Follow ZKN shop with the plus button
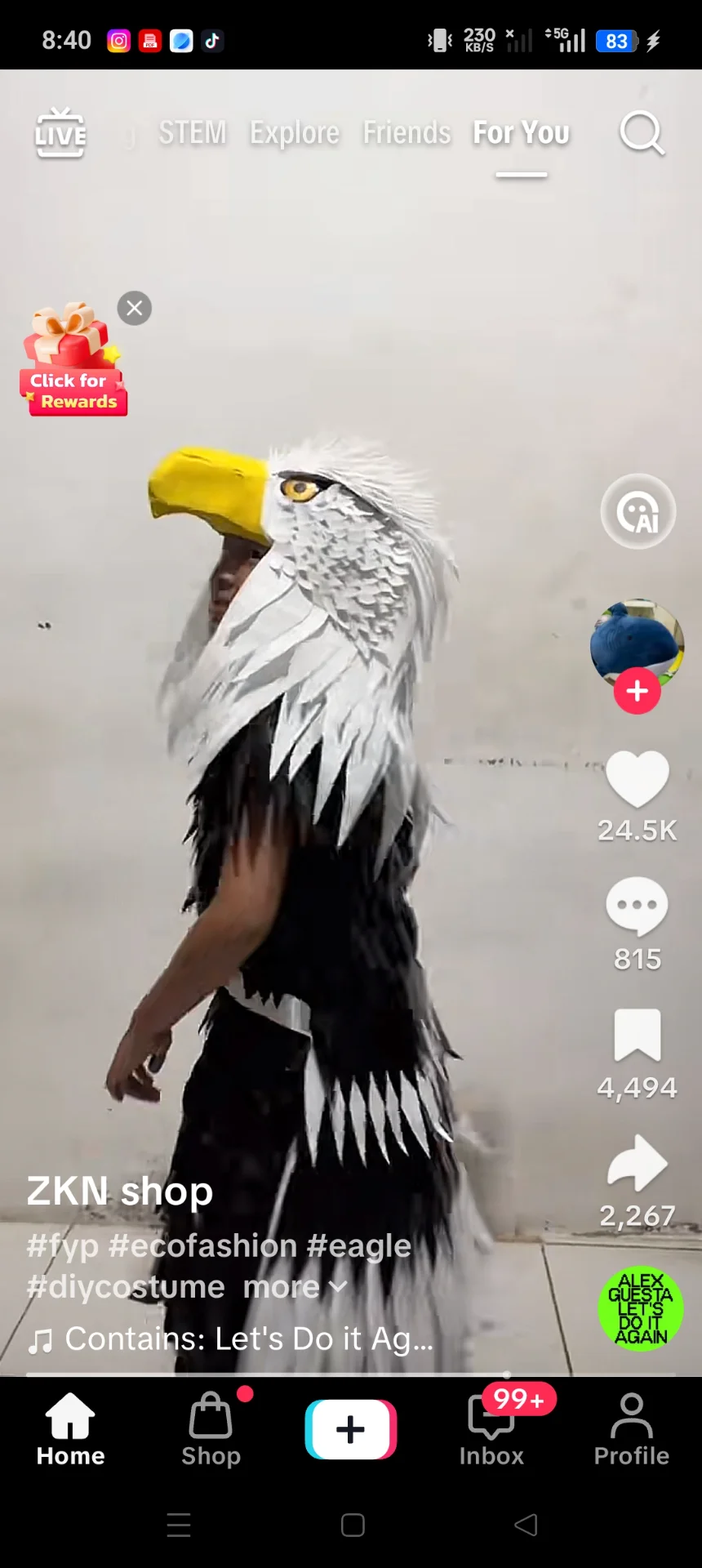This screenshot has width=702, height=1568. pyautogui.click(x=638, y=691)
